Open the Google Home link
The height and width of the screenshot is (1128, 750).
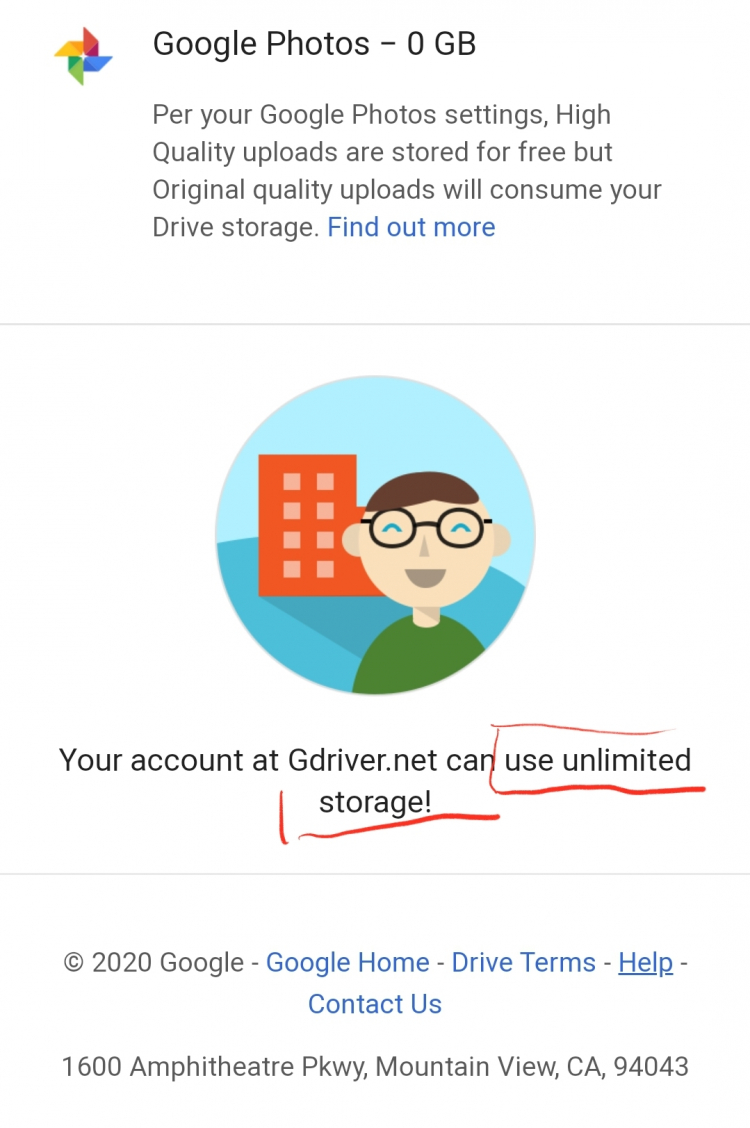point(347,962)
